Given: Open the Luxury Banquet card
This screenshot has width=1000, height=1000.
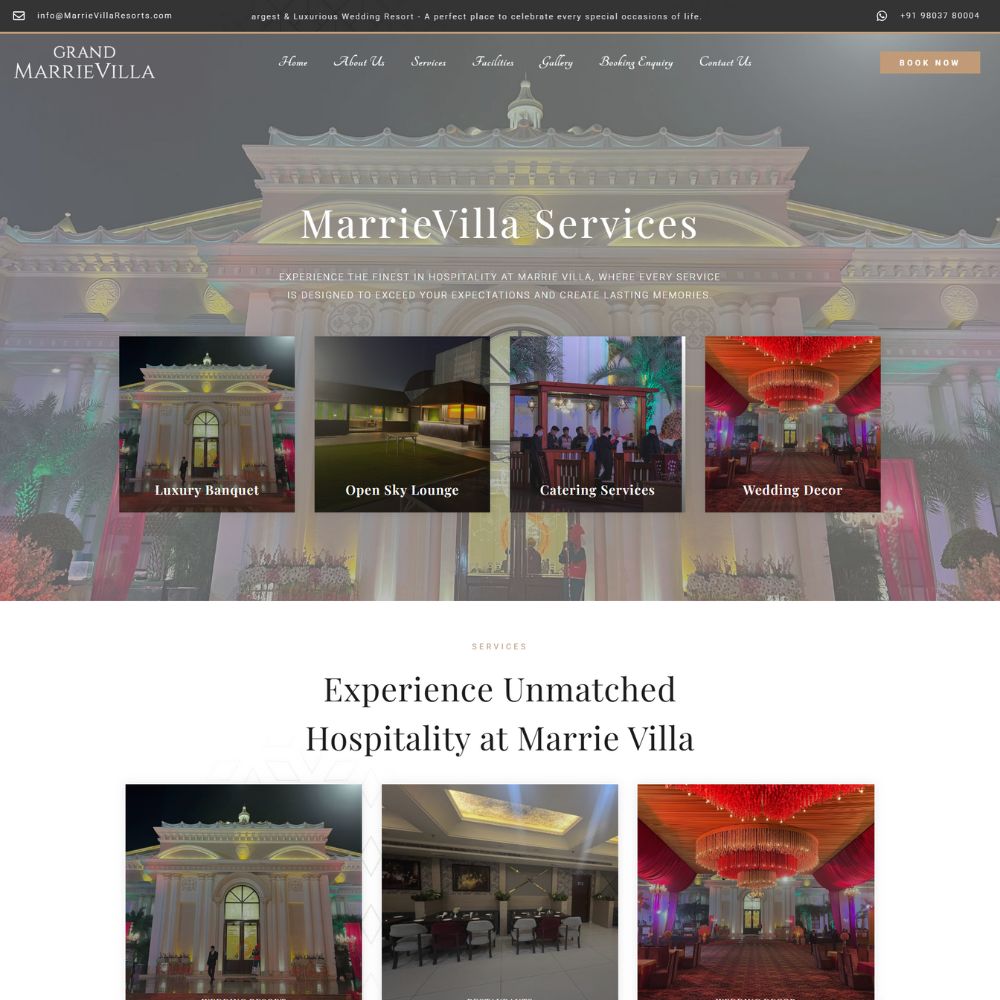Looking at the screenshot, I should [x=207, y=424].
